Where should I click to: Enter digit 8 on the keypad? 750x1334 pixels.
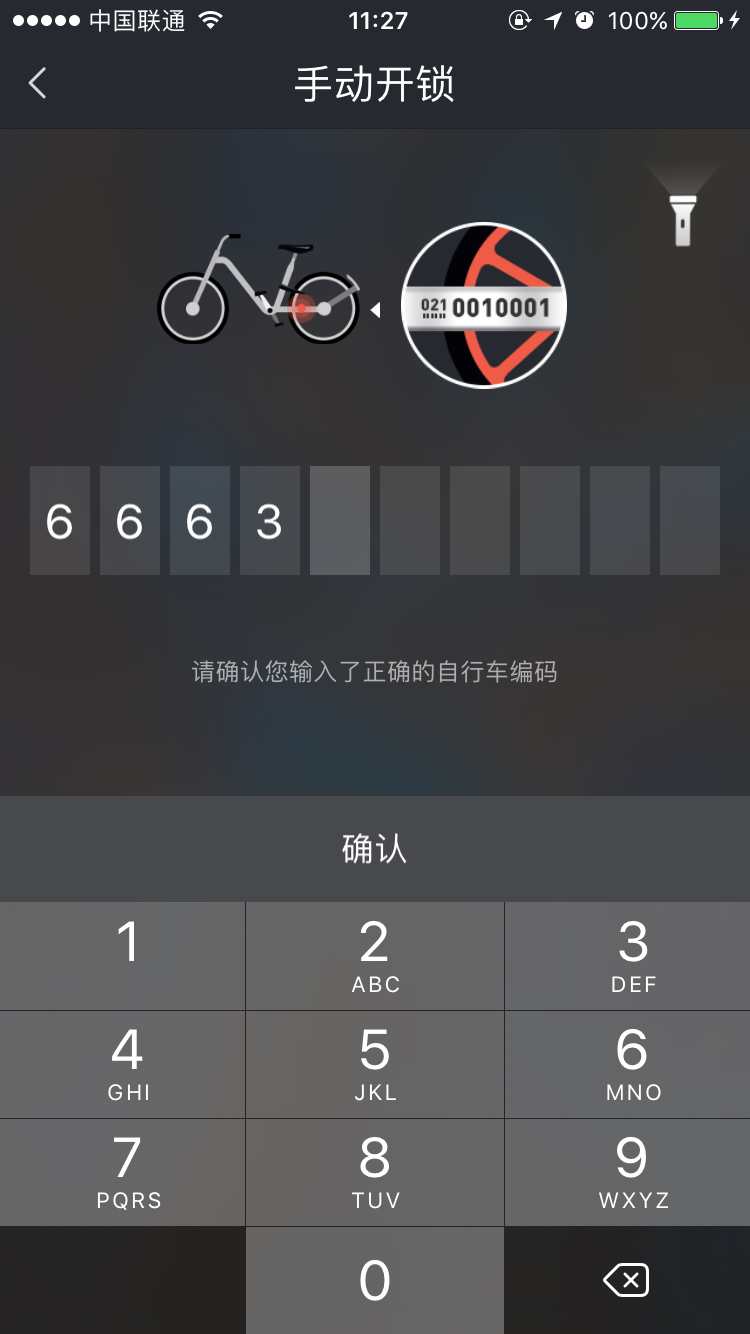click(x=375, y=1173)
